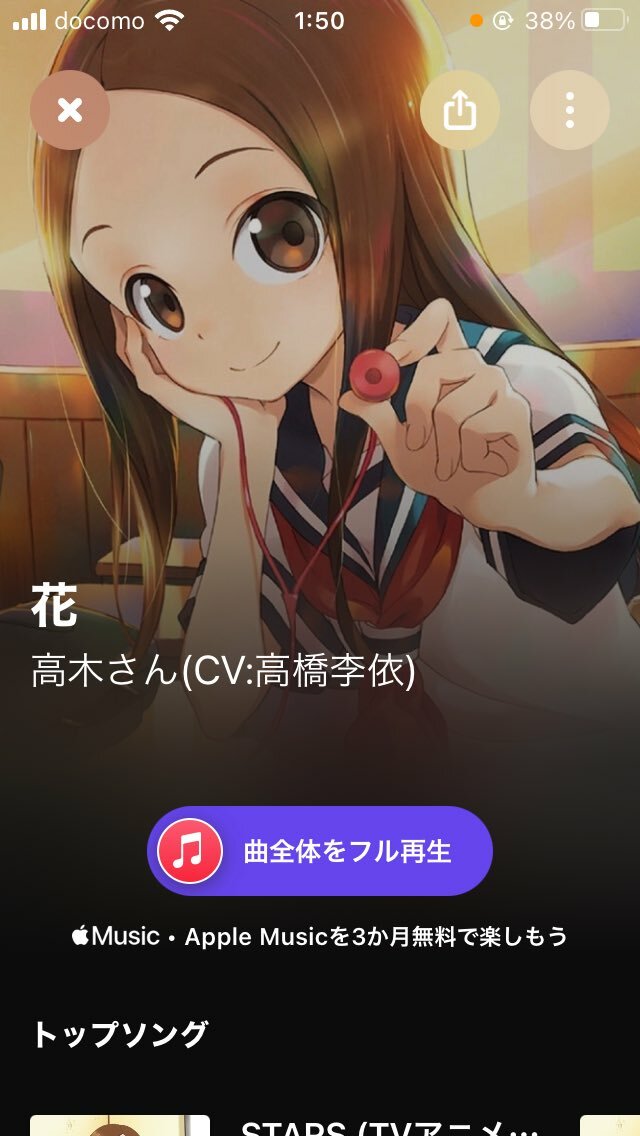Open the Apple Music 3か月無料 offer link
640x1136 pixels.
(x=320, y=937)
